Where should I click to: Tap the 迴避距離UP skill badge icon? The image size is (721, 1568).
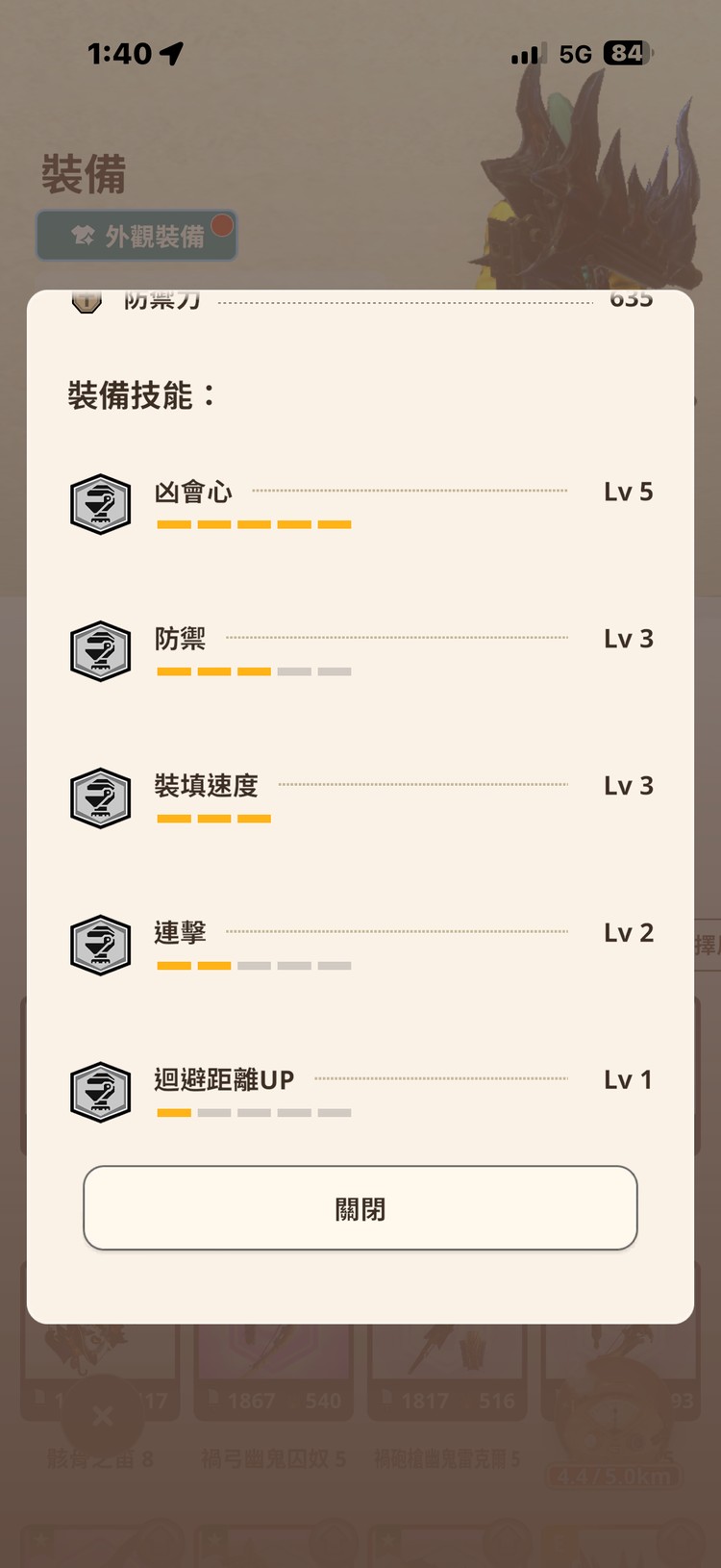[100, 1092]
